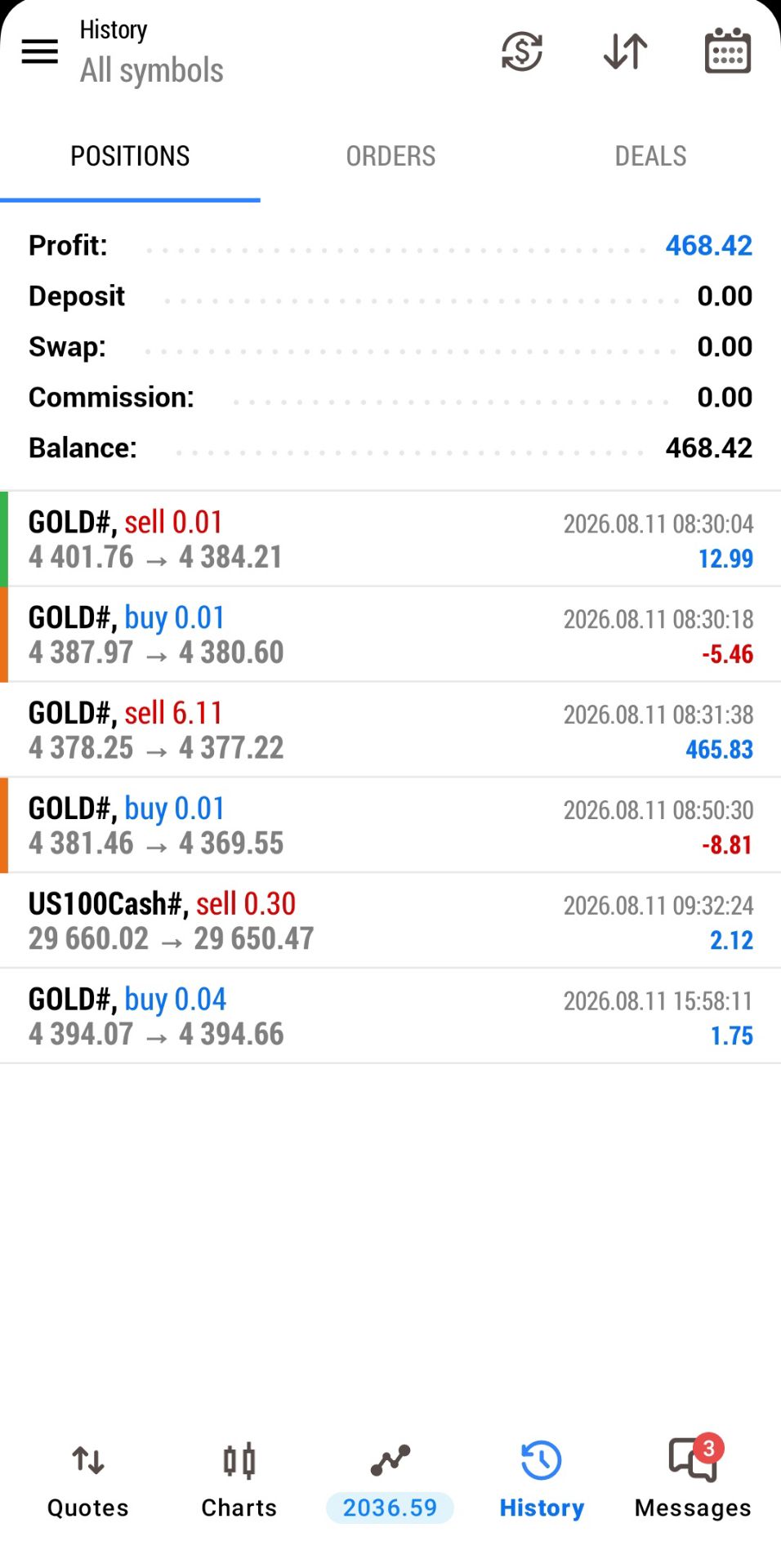781x1568 pixels.
Task: Open the hamburger drawer menu
Action: point(39,51)
